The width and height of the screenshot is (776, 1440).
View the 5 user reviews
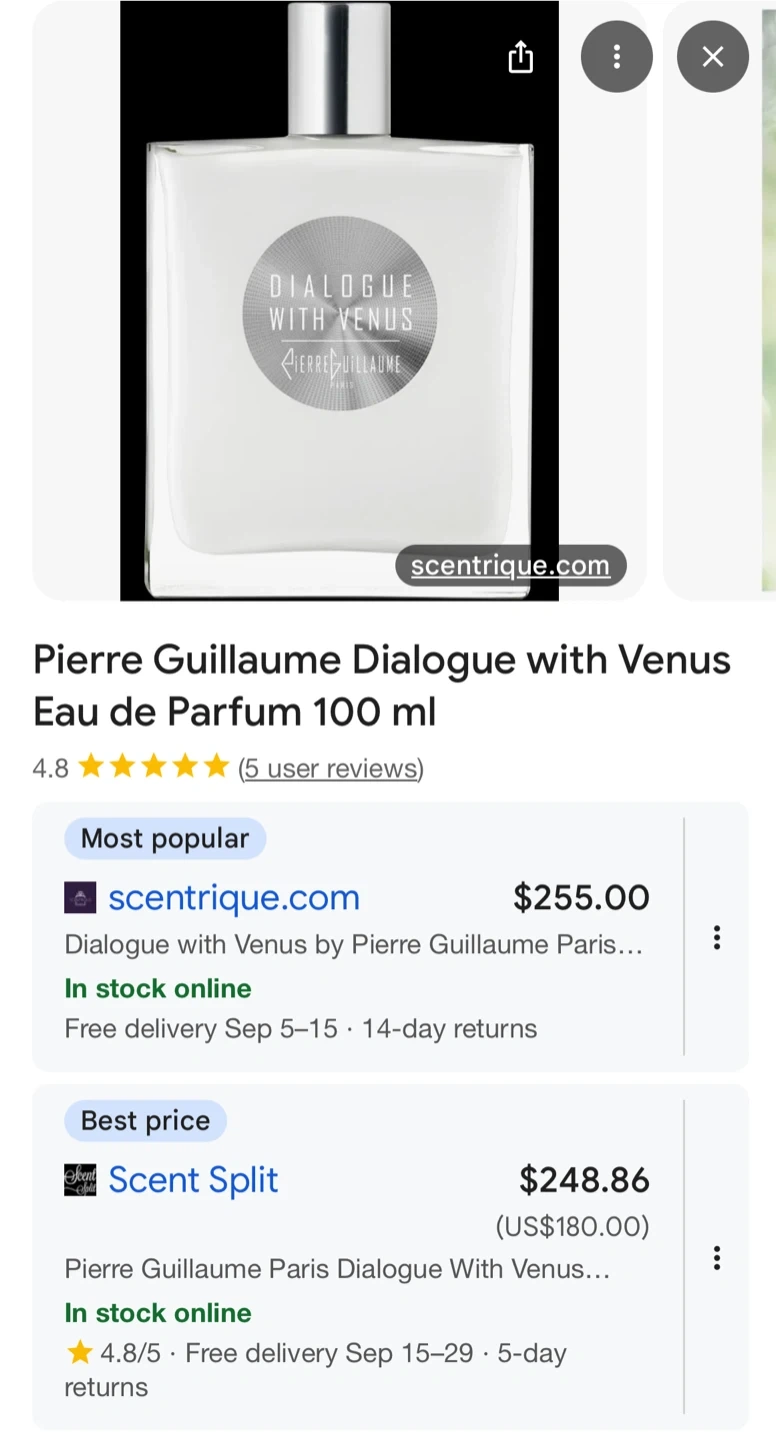[331, 768]
